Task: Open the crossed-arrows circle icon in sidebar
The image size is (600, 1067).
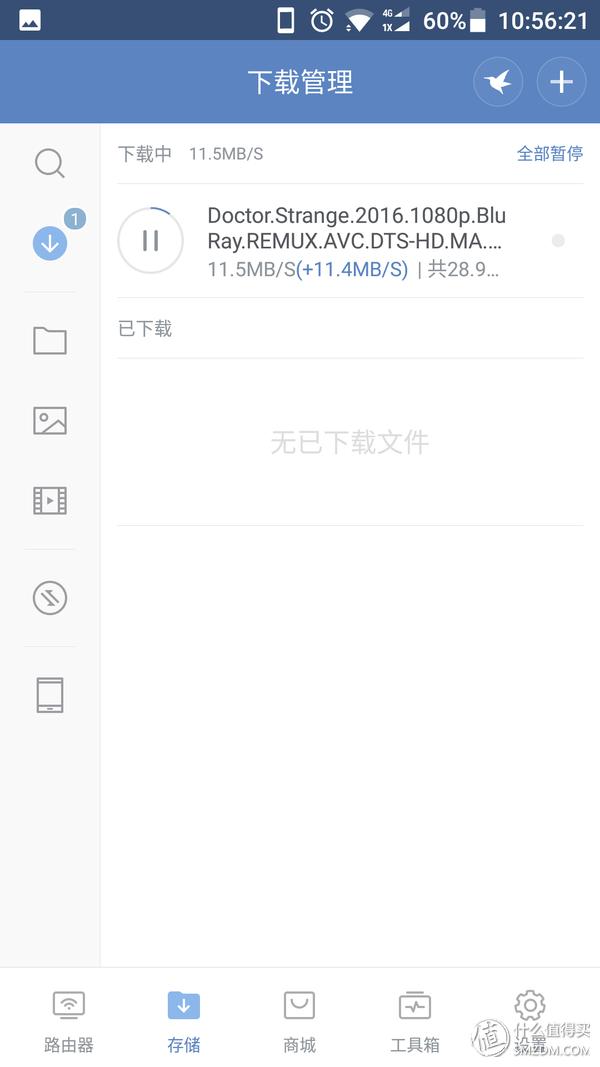Action: pyautogui.click(x=50, y=598)
